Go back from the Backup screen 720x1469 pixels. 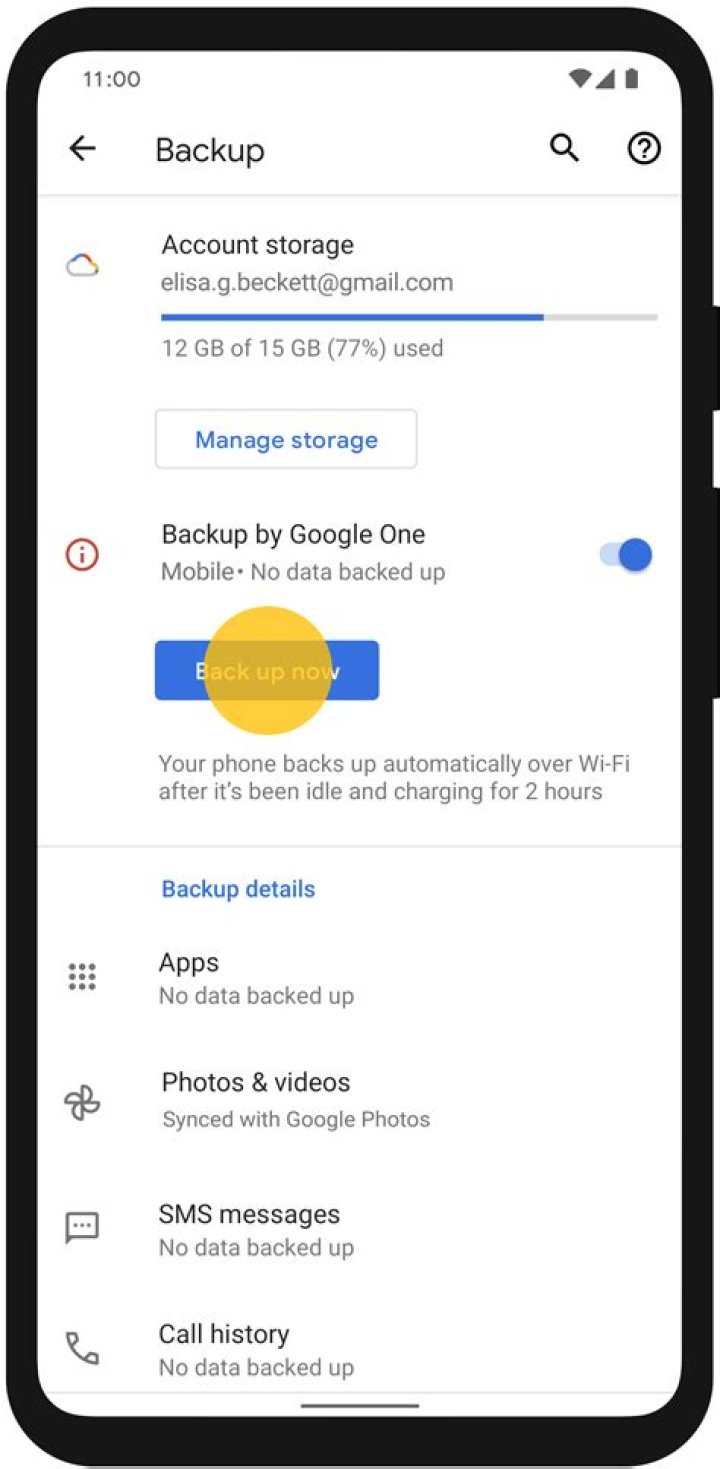pyautogui.click(x=82, y=150)
